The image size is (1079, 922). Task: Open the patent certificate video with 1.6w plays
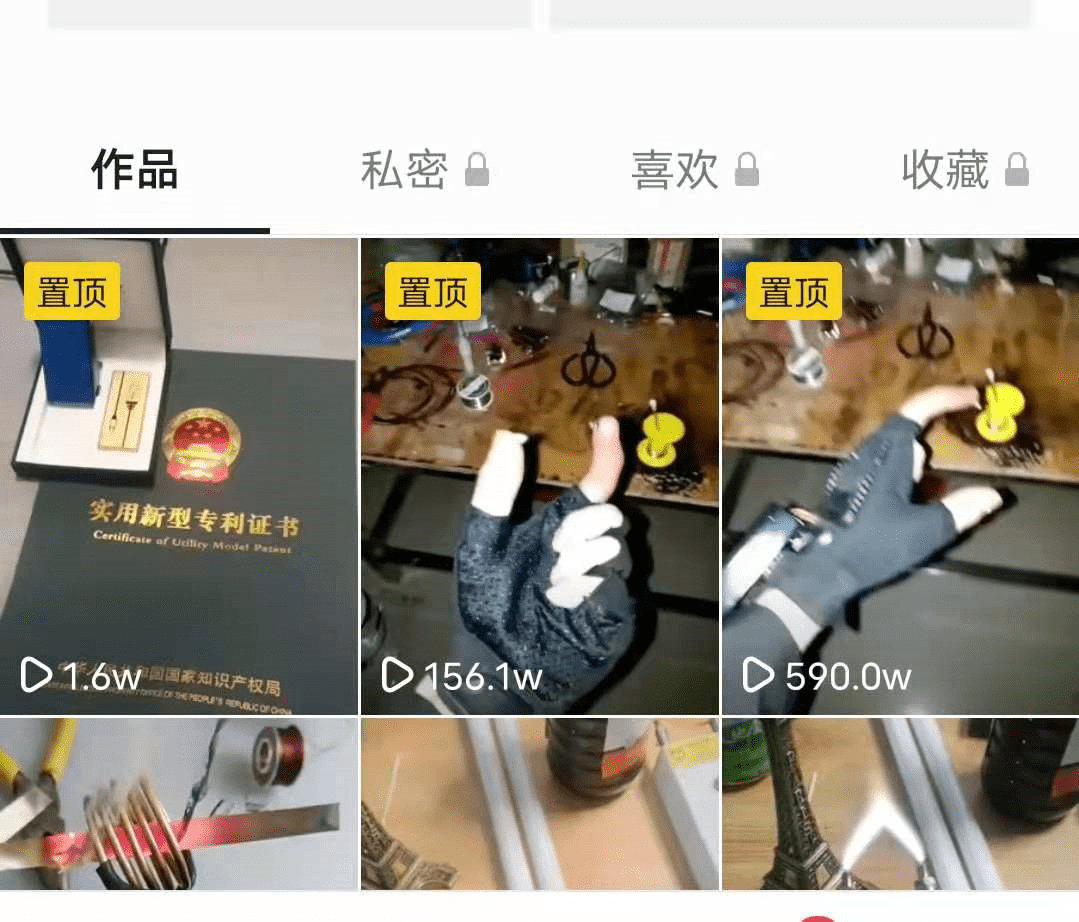click(179, 477)
